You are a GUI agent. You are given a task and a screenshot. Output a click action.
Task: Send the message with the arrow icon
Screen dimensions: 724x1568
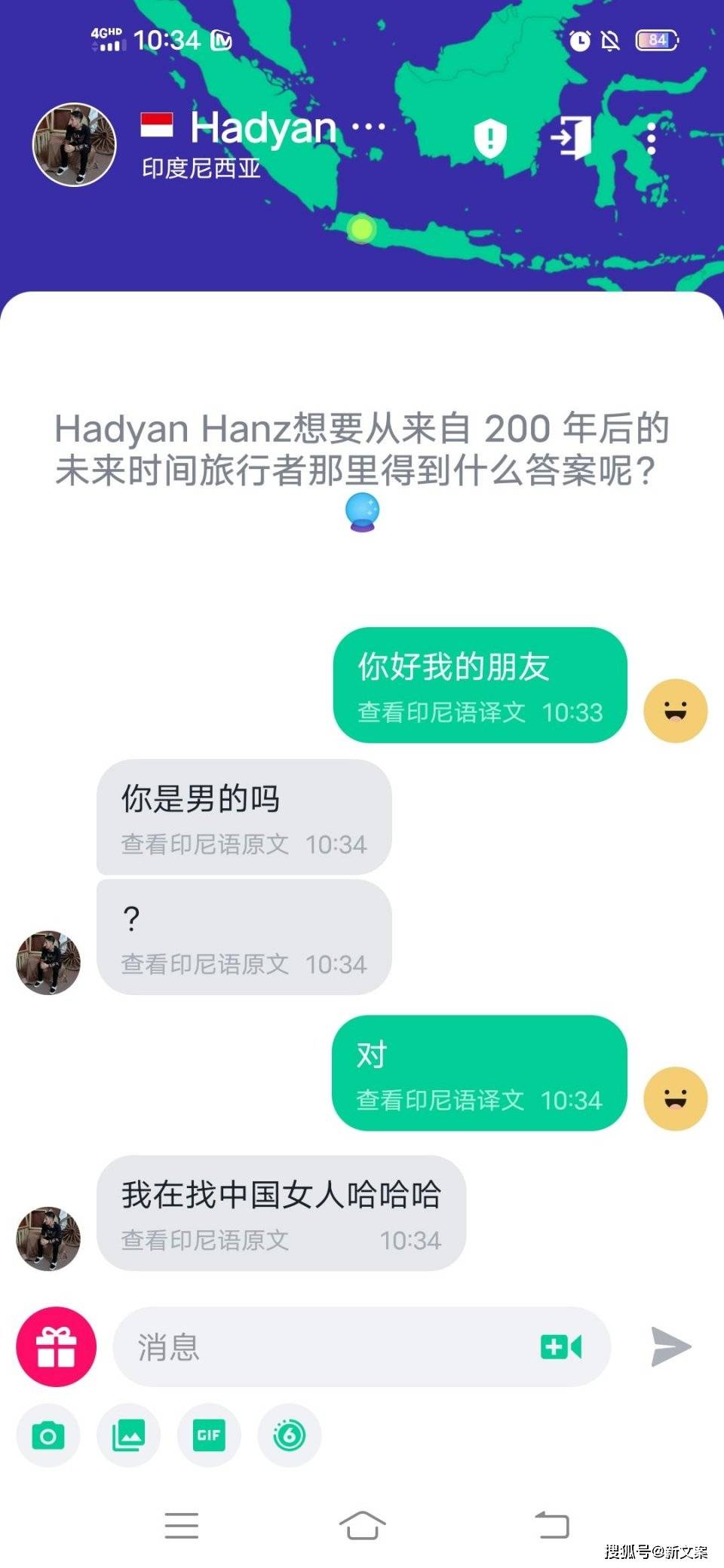pyautogui.click(x=670, y=1347)
